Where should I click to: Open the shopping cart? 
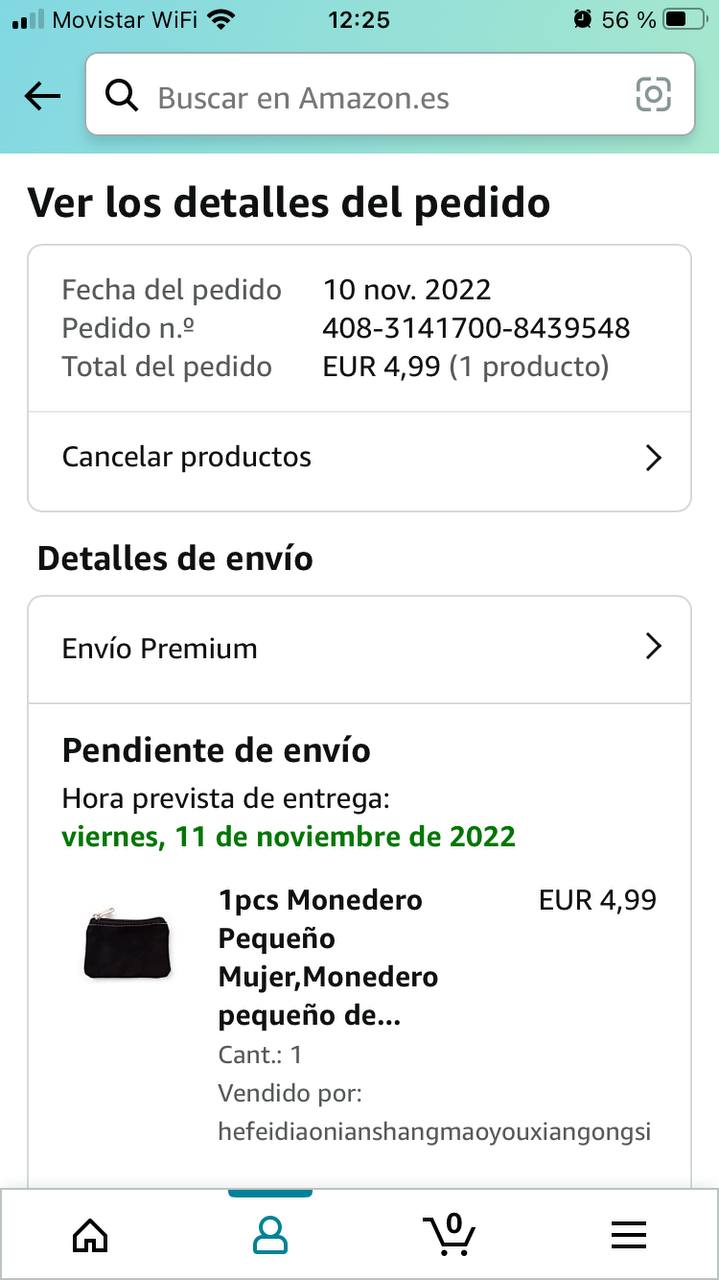click(449, 1236)
